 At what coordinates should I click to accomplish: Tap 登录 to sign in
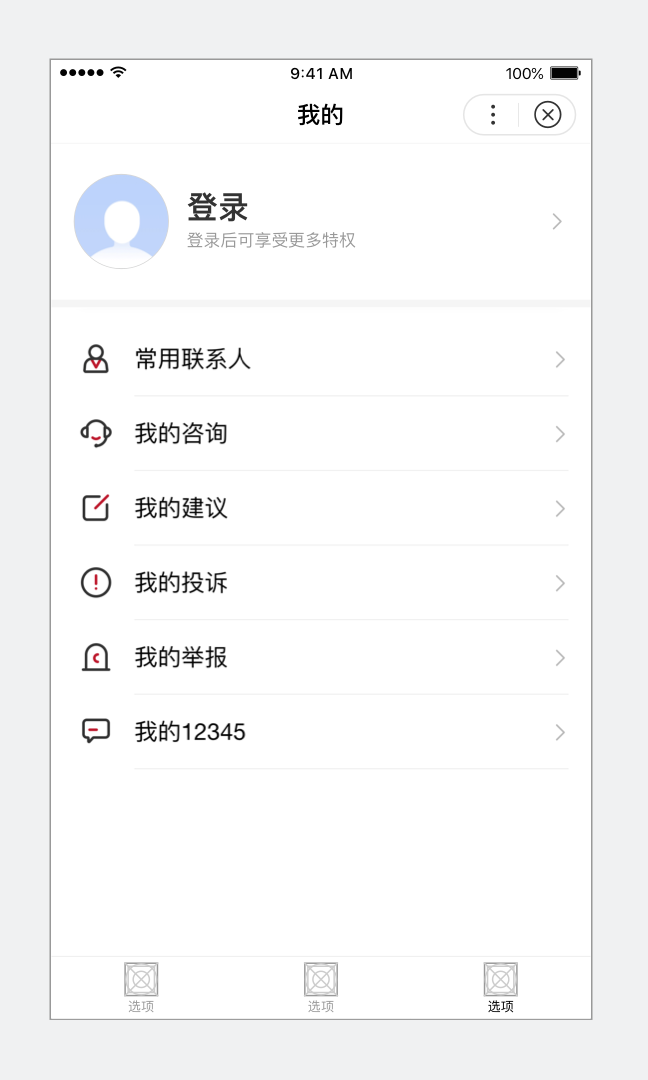coord(218,207)
